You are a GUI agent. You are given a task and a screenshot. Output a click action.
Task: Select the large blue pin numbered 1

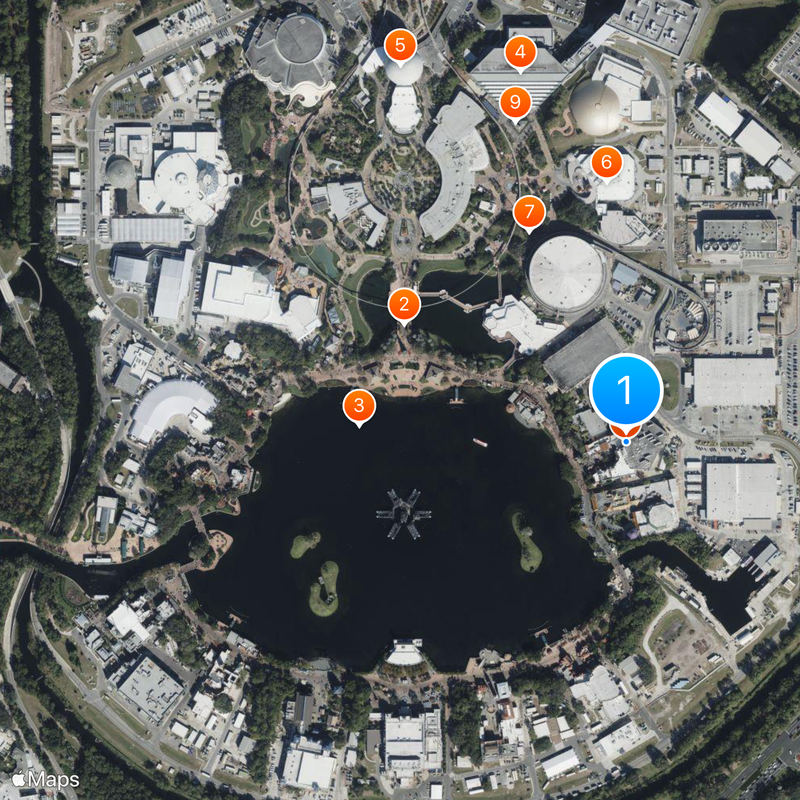point(626,389)
